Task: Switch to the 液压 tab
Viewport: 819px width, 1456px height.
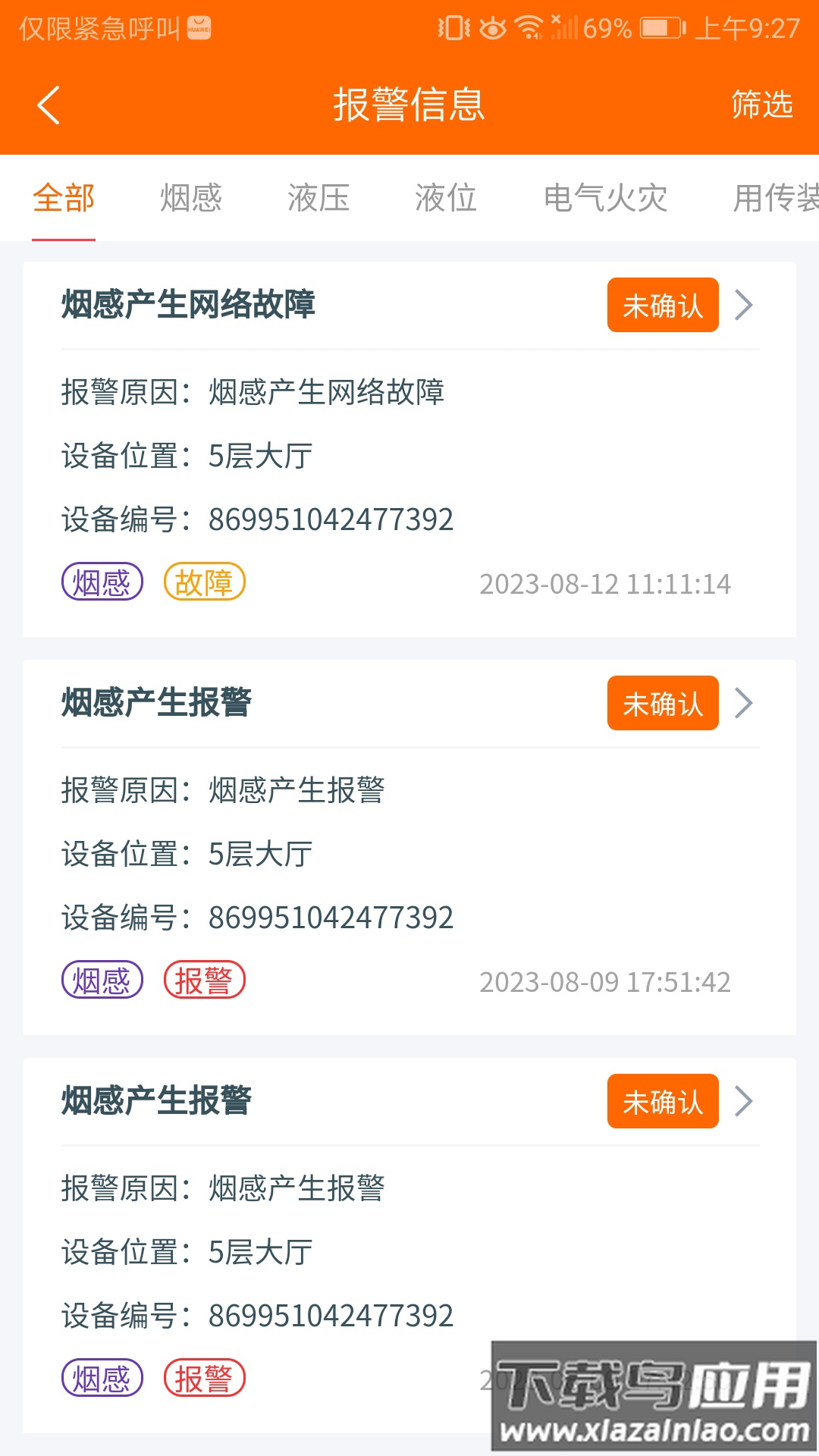Action: pyautogui.click(x=318, y=199)
